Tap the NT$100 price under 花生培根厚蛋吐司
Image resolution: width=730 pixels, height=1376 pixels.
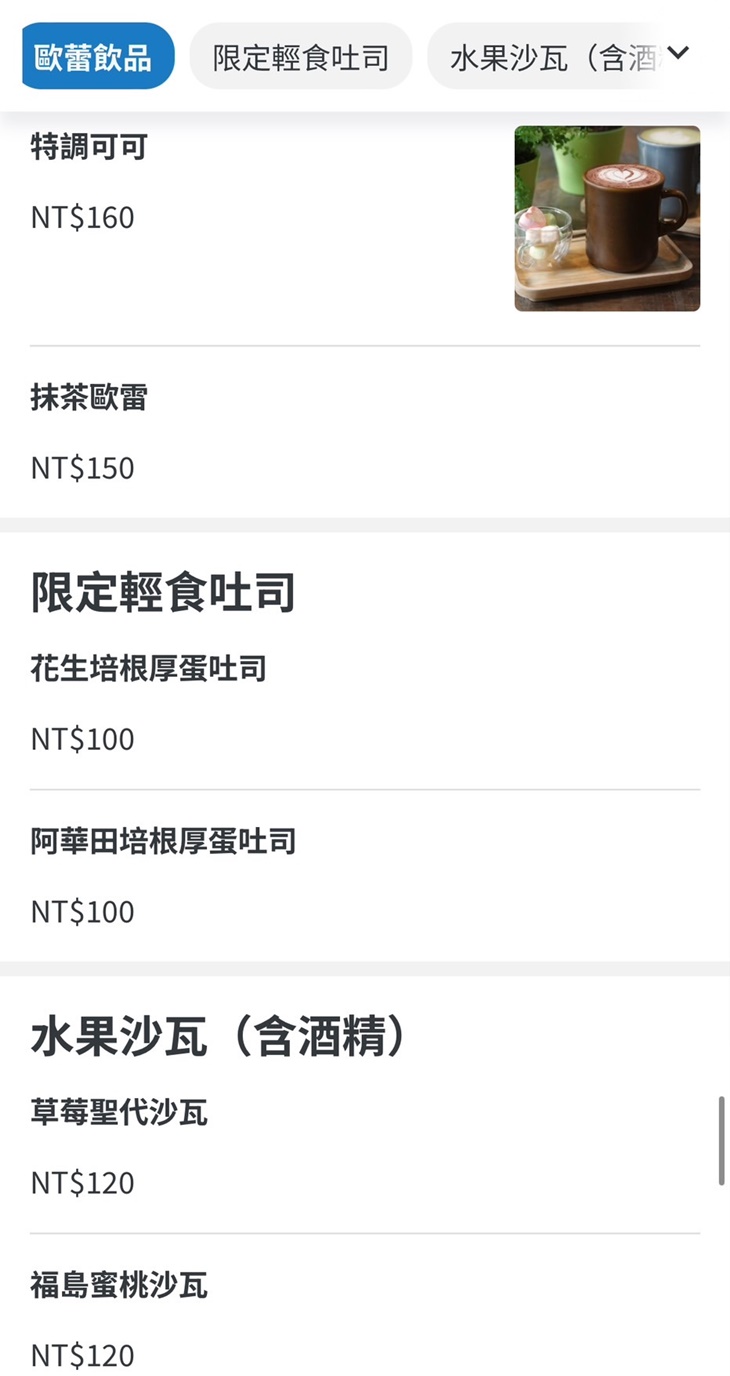tap(81, 739)
